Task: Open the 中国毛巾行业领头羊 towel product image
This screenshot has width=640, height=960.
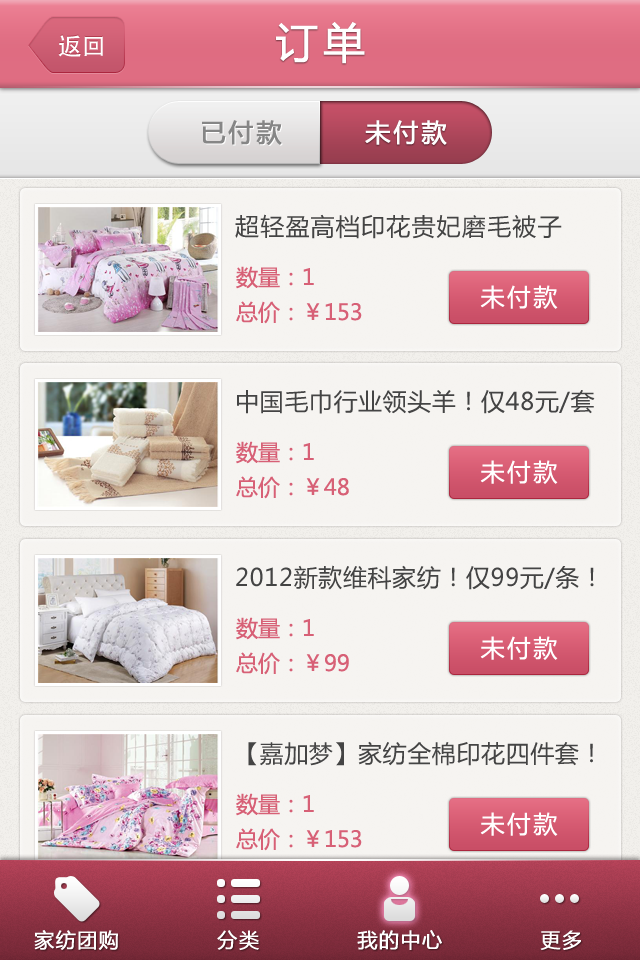Action: (x=128, y=445)
